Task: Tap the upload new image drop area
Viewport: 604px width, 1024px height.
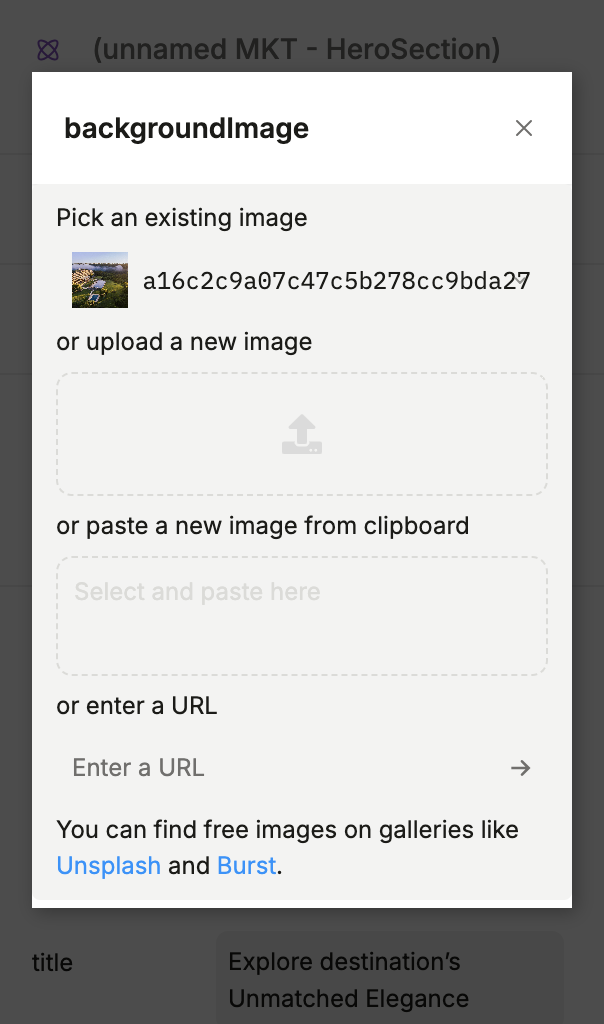Action: click(x=301, y=434)
